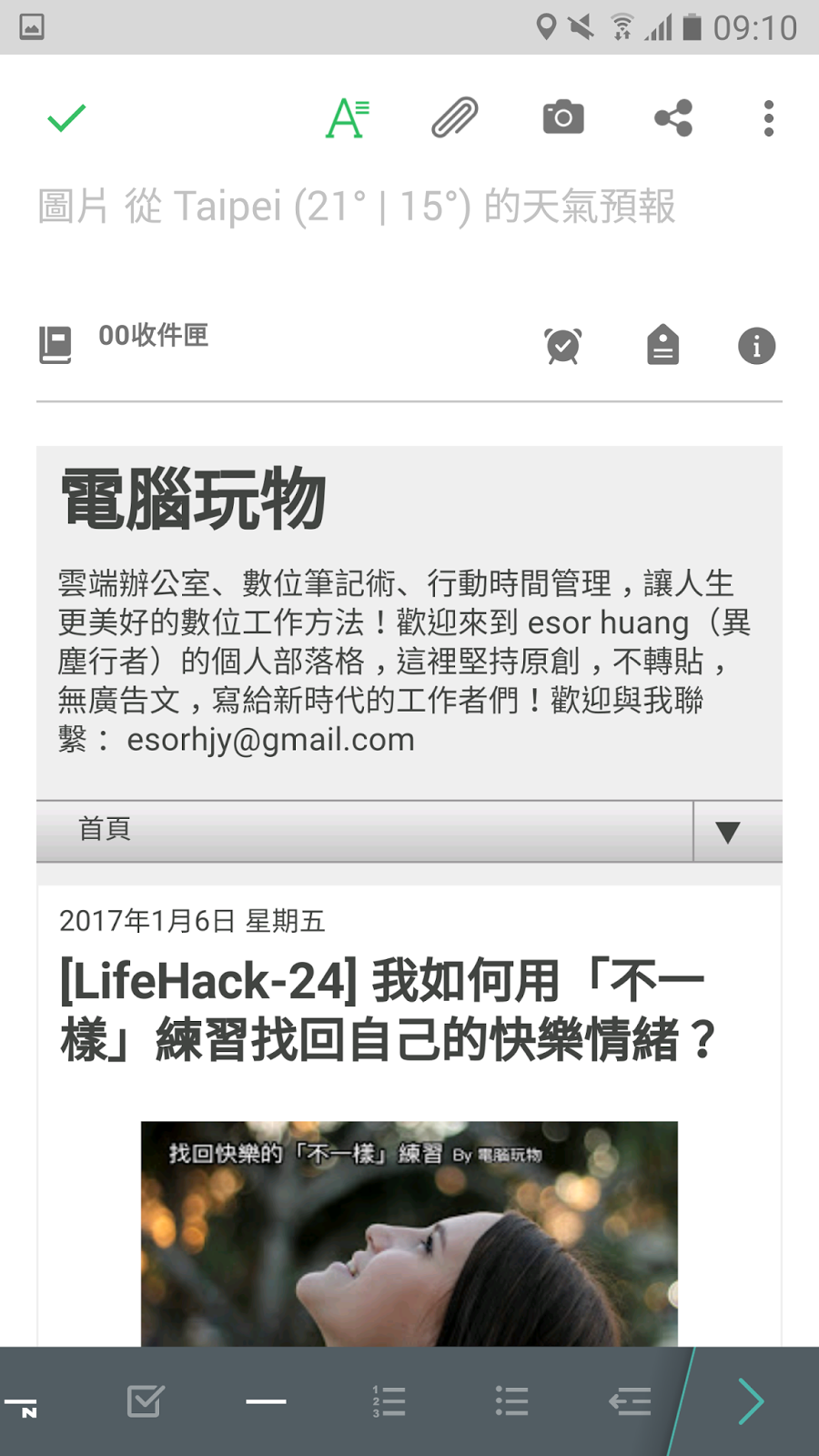Open the text formatting options

347,118
